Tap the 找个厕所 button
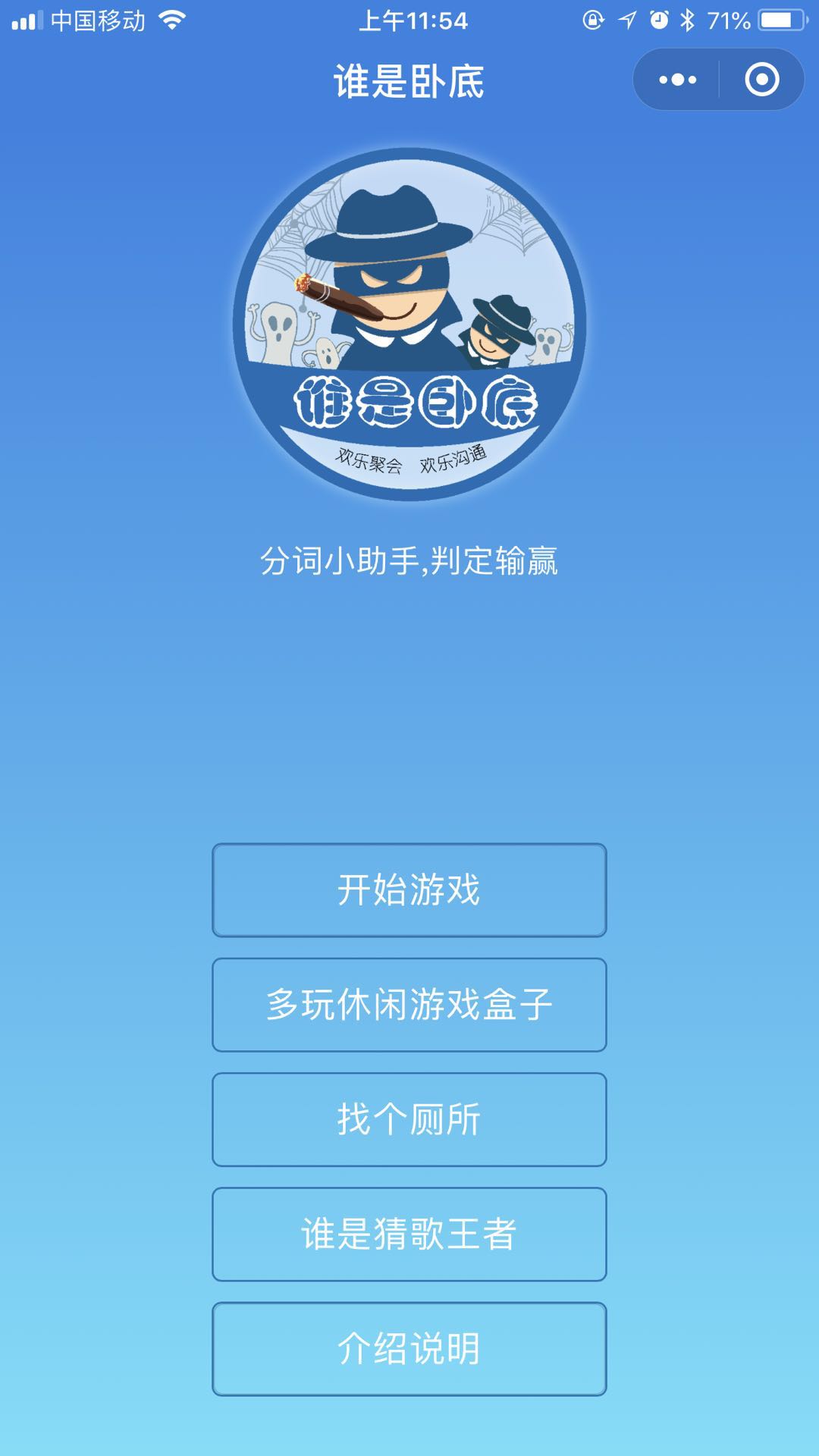The width and height of the screenshot is (819, 1456). click(409, 1119)
